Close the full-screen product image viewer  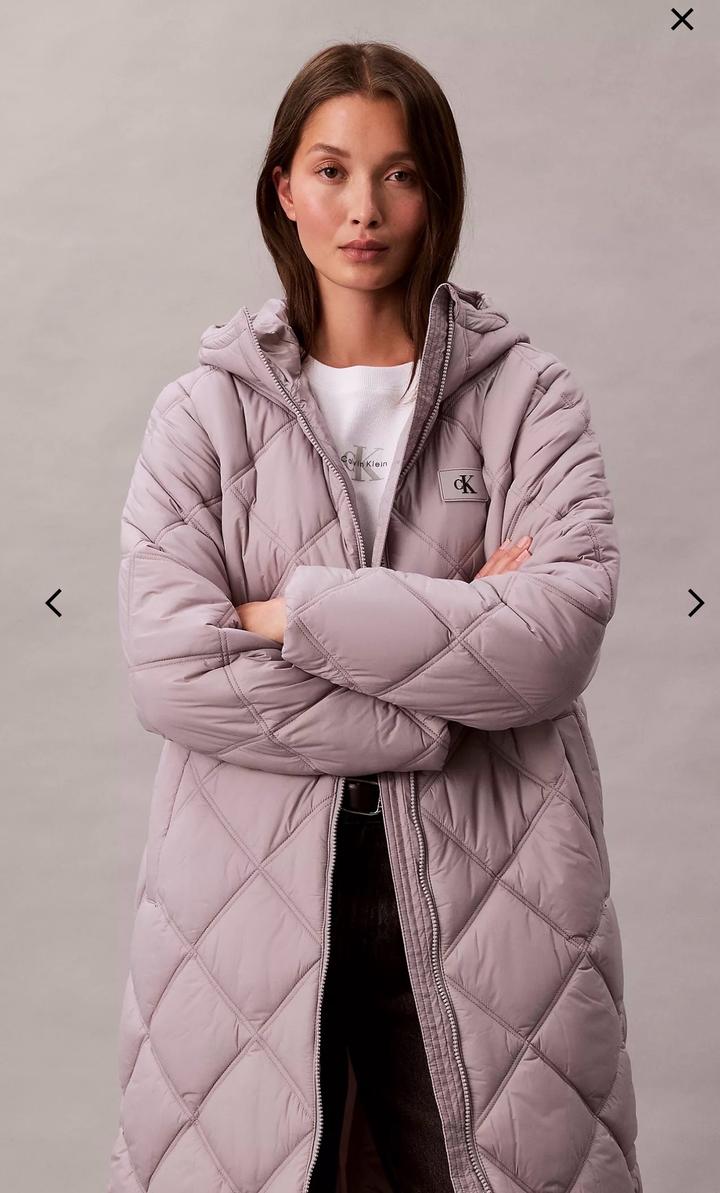pos(682,20)
